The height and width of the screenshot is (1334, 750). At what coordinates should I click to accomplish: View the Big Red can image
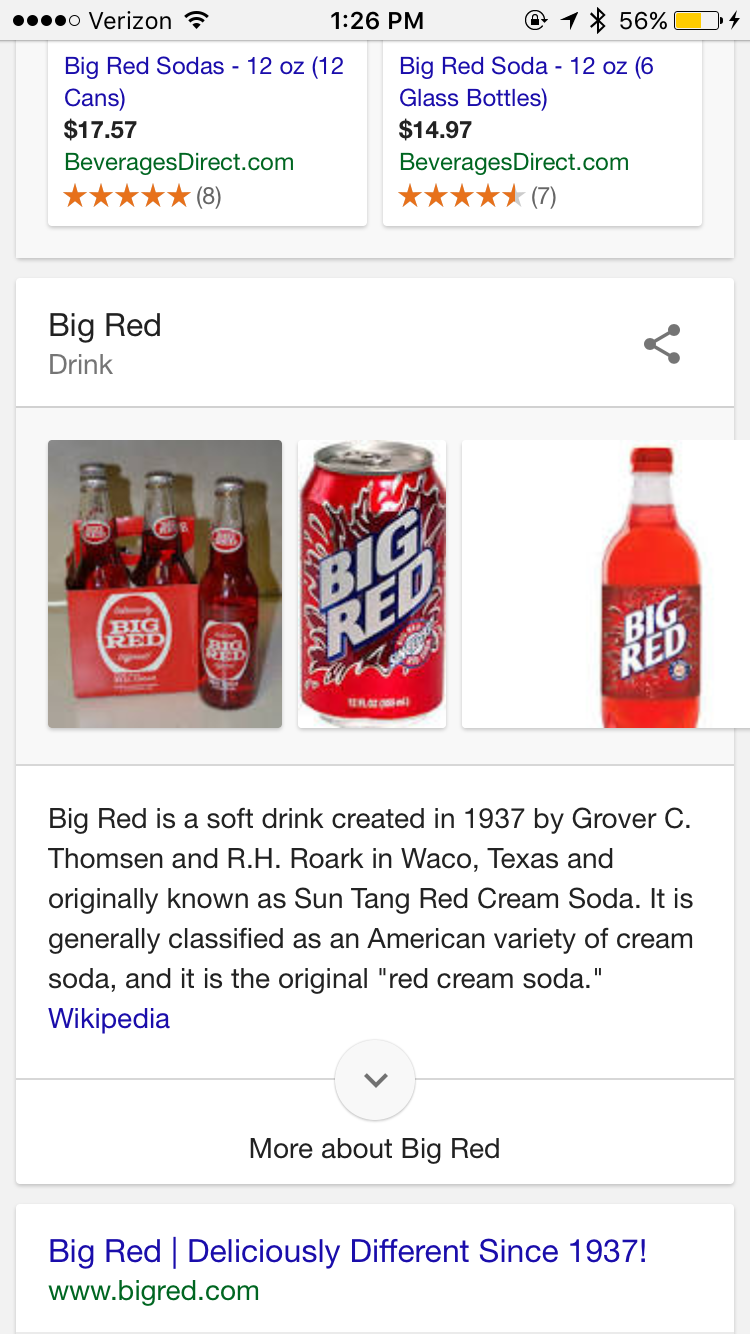pyautogui.click(x=372, y=584)
